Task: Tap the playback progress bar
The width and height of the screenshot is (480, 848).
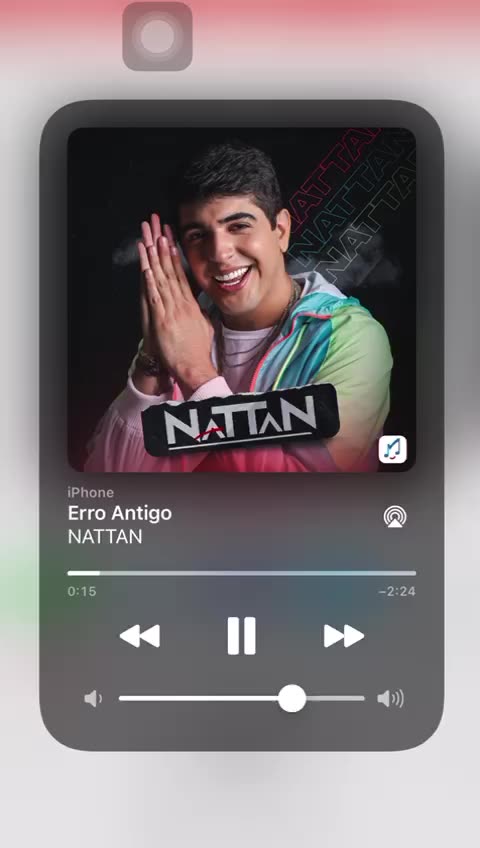Action: click(242, 573)
